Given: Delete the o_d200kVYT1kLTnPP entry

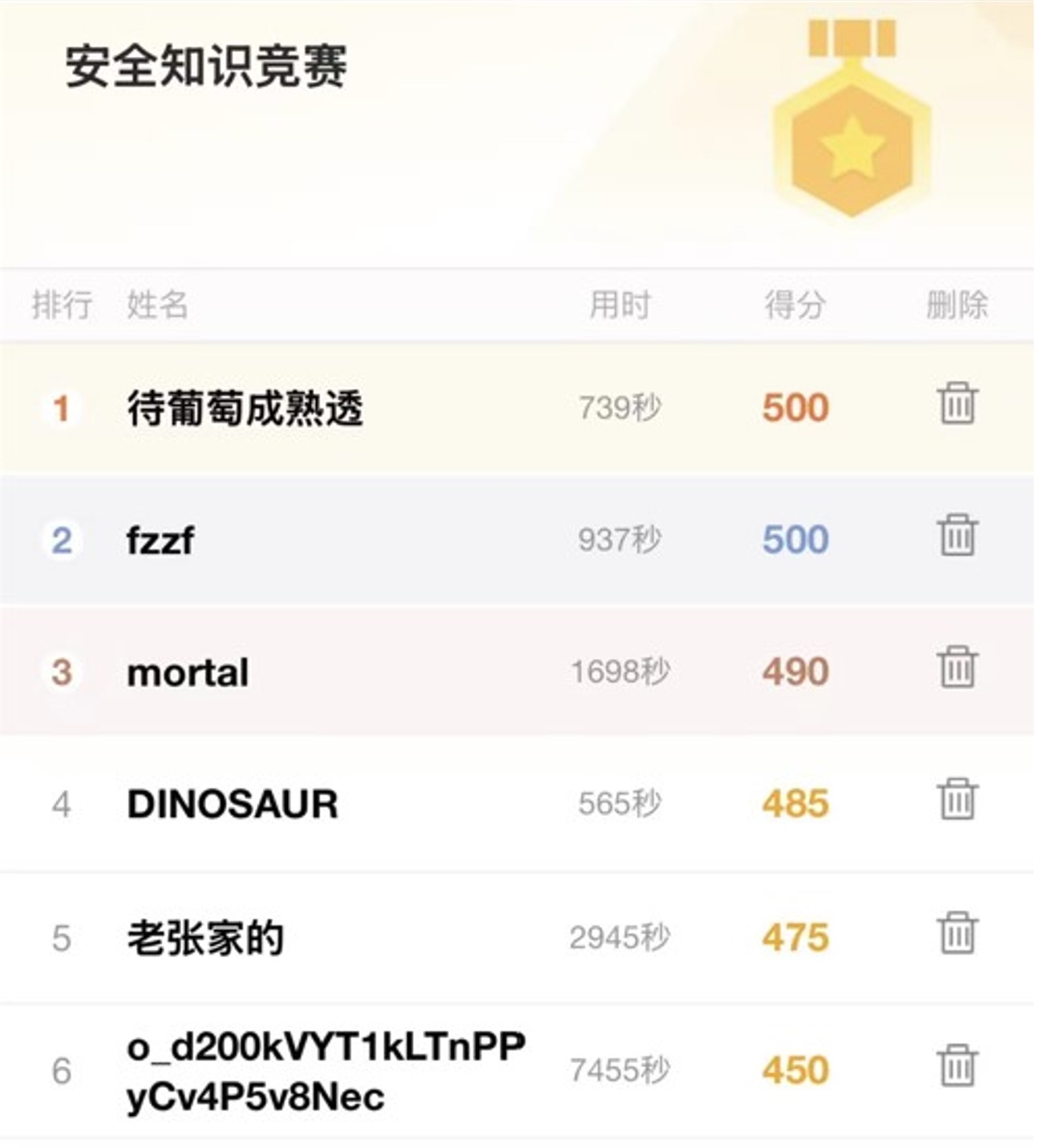Looking at the screenshot, I should pos(957,1065).
